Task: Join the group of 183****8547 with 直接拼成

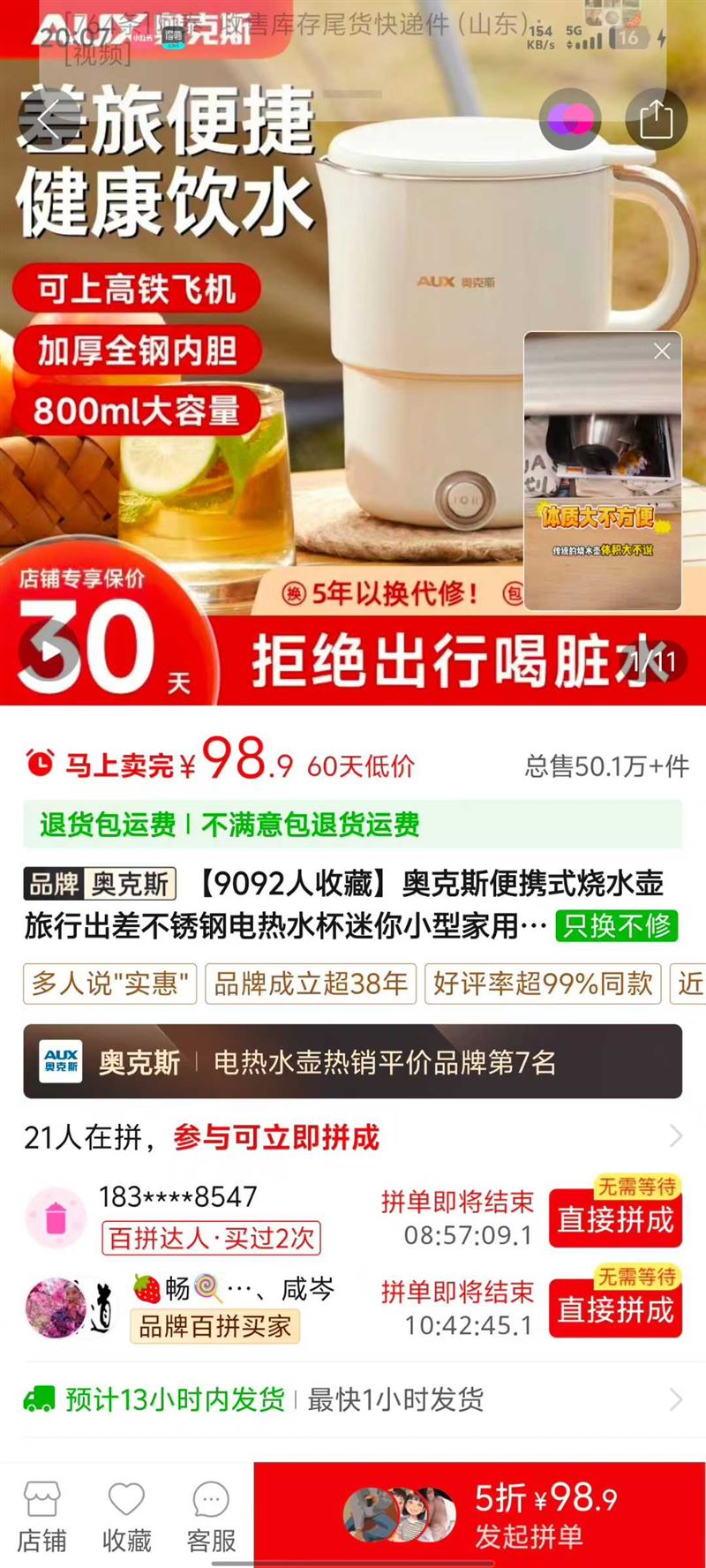Action: [615, 1218]
